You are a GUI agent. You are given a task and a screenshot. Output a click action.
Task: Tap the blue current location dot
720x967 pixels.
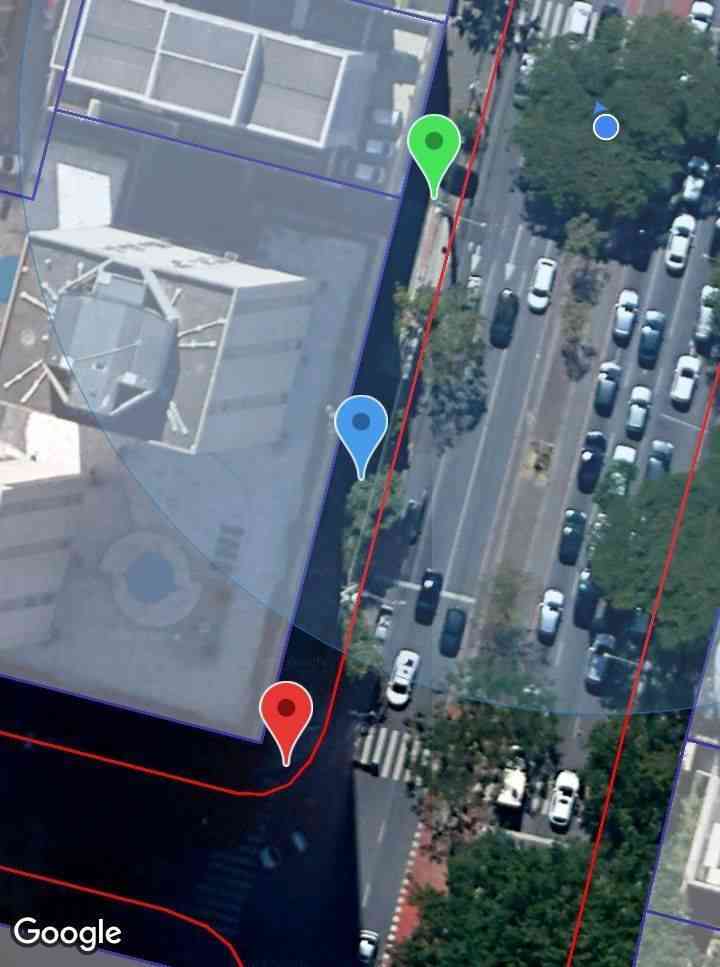pyautogui.click(x=605, y=127)
